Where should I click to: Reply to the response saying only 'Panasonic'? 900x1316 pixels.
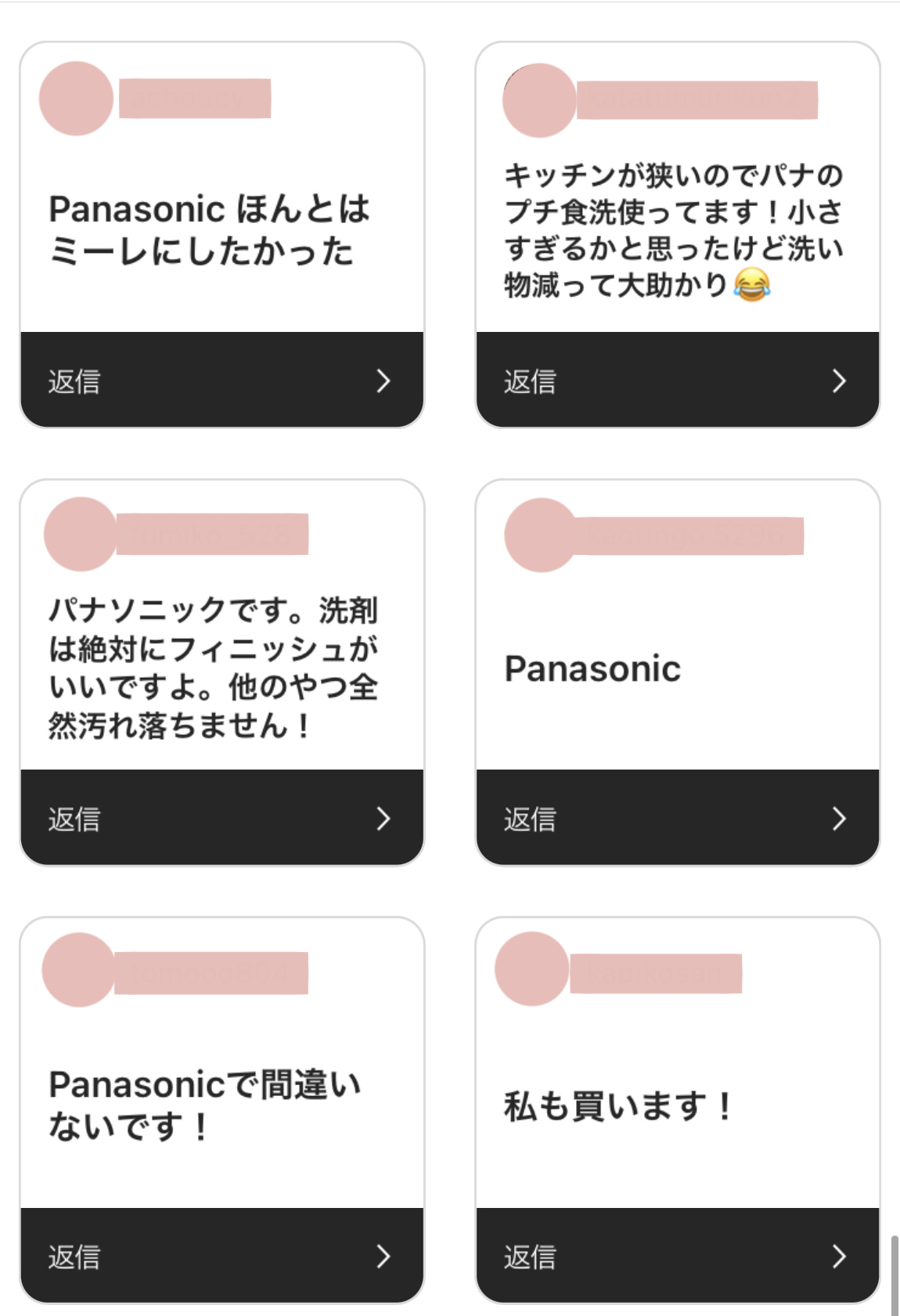[x=677, y=818]
